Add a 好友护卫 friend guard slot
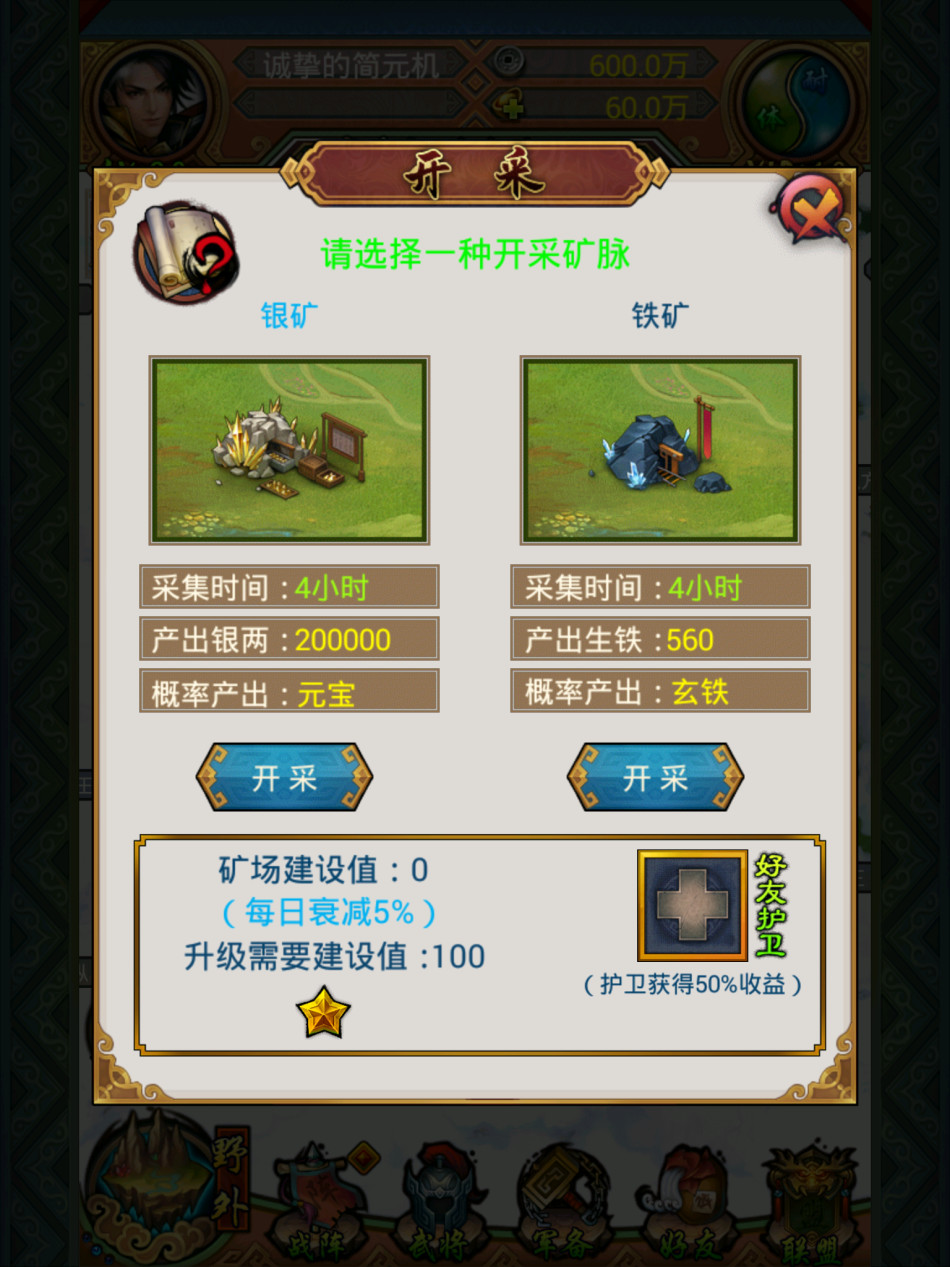The image size is (950, 1267). pos(692,904)
